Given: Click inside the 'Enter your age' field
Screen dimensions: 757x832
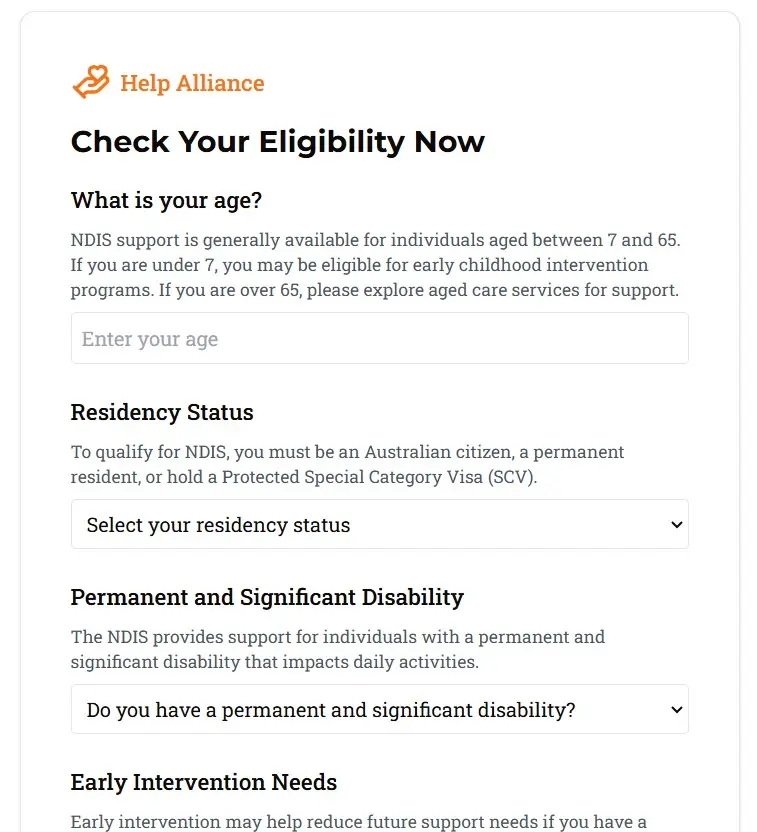Looking at the screenshot, I should 379,338.
